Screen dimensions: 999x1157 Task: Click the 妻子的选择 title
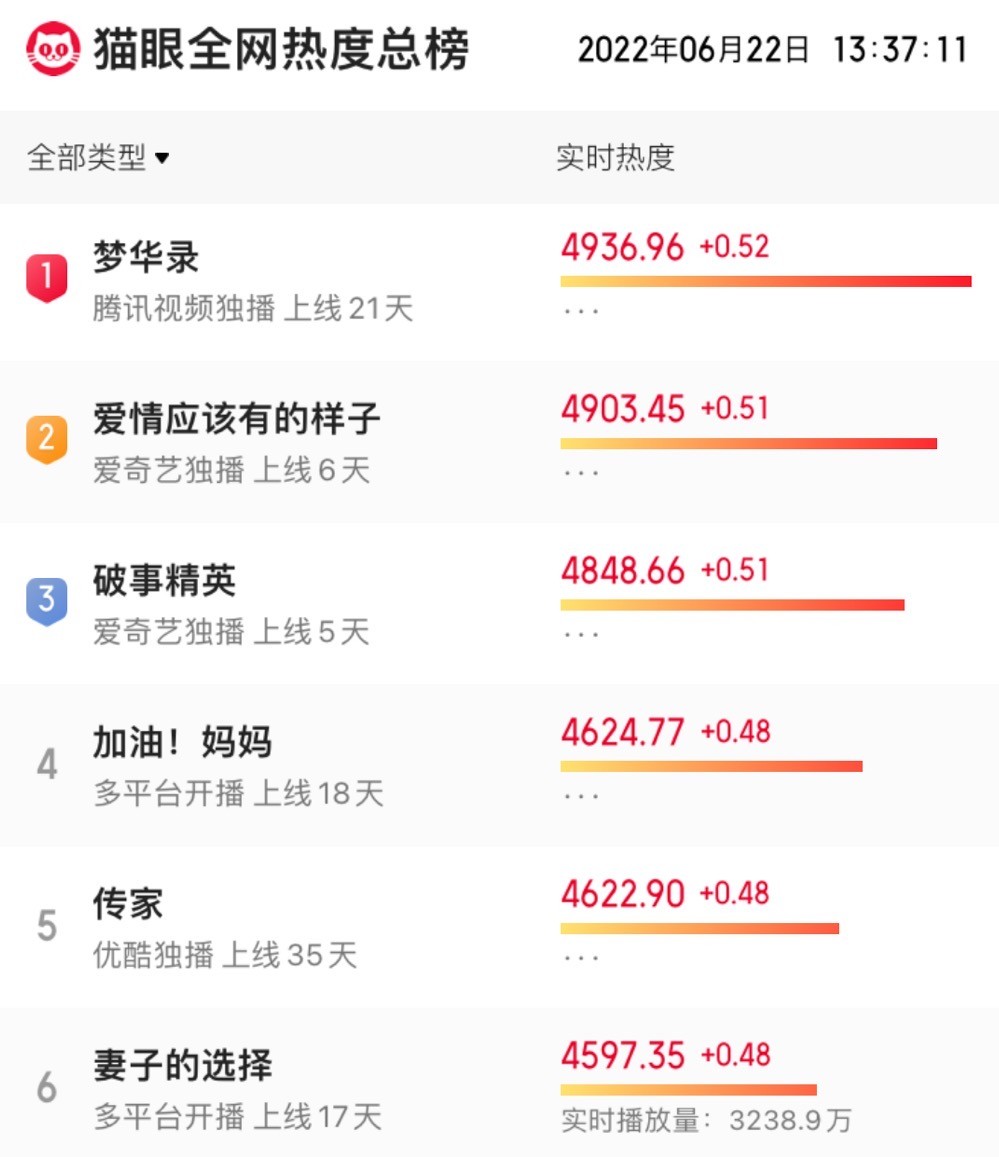(x=182, y=1066)
